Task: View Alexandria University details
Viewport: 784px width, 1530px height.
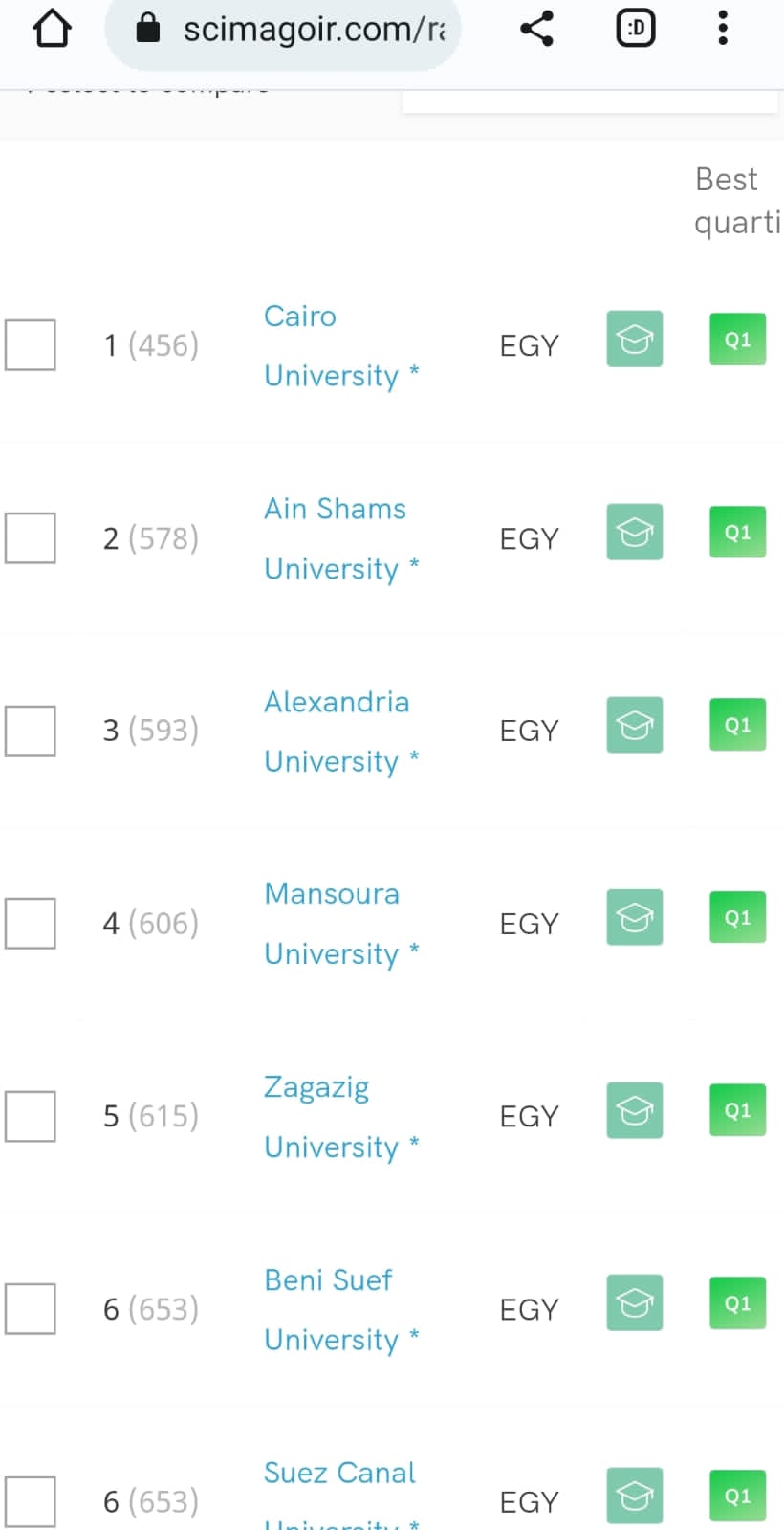Action: point(337,703)
